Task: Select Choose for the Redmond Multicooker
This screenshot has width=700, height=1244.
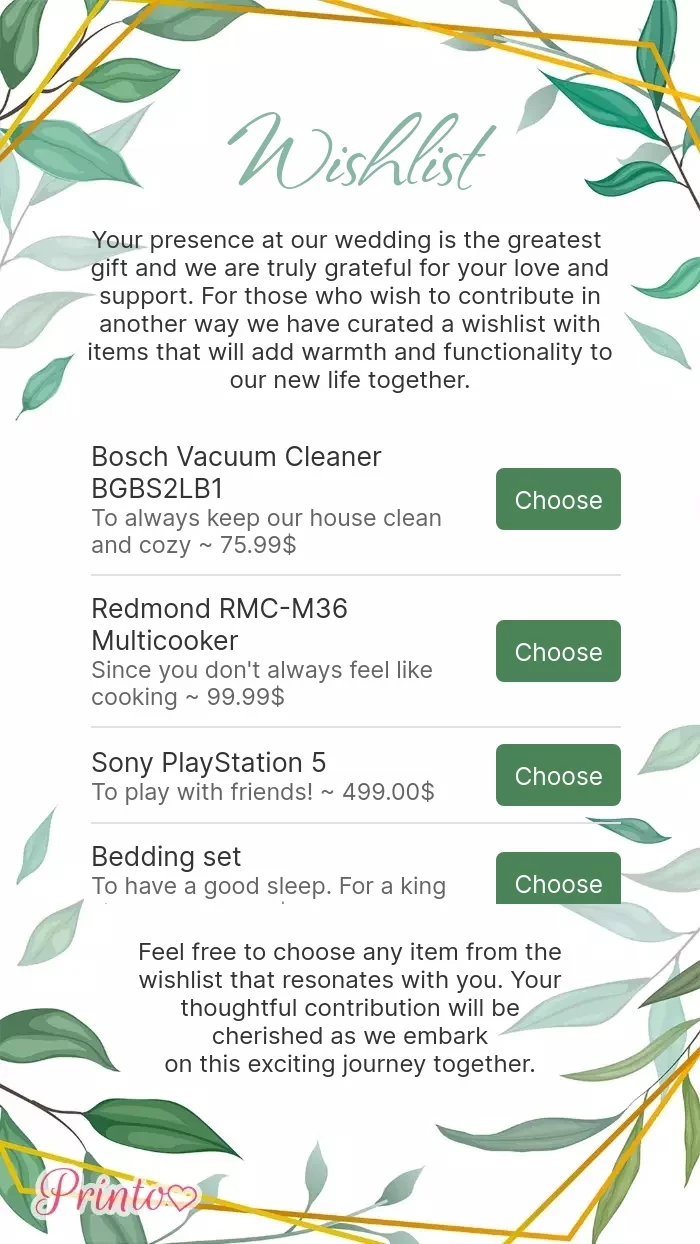Action: pyautogui.click(x=558, y=651)
